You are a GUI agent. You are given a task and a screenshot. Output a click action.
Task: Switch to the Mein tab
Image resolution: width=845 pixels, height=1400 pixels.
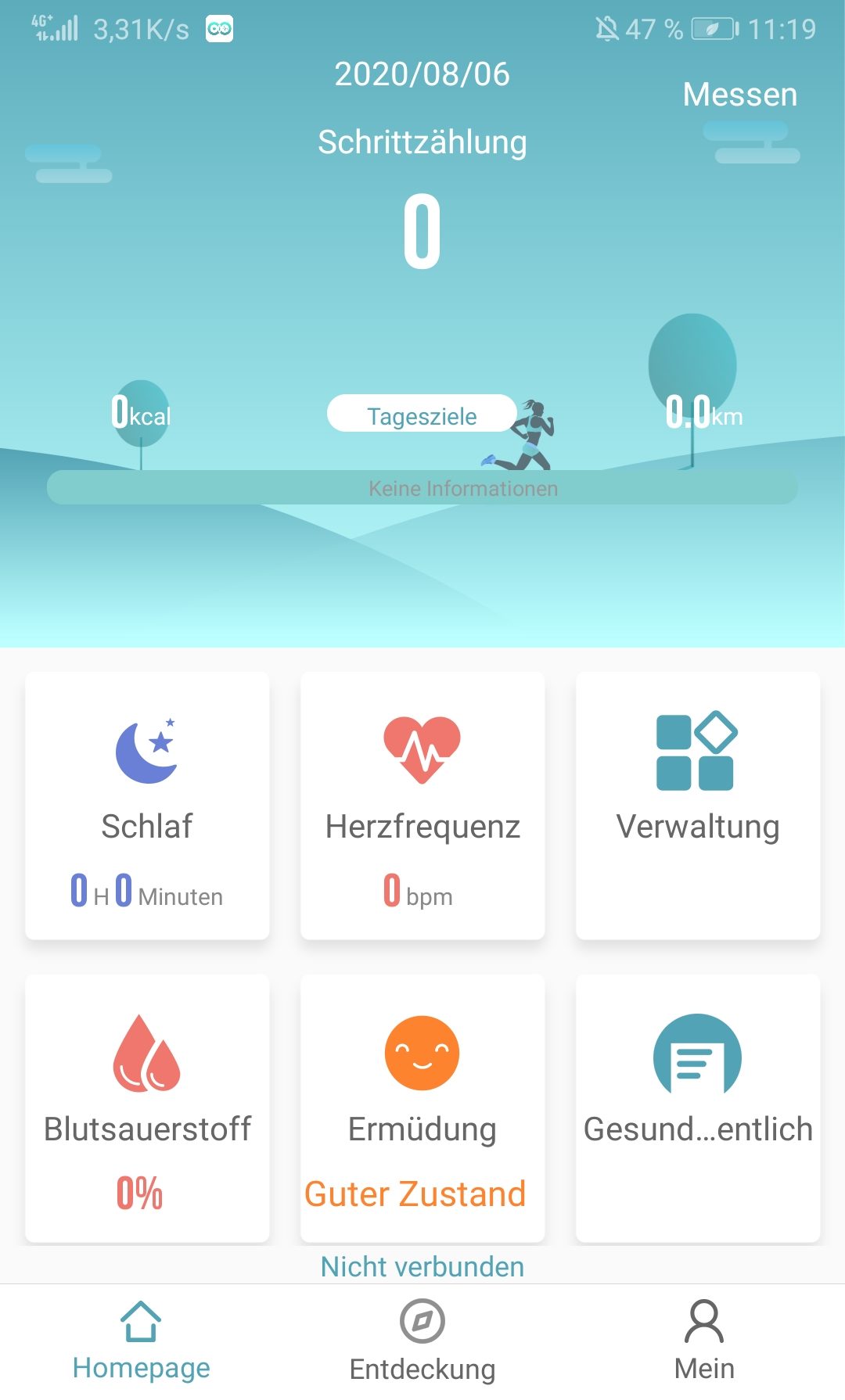[704, 1342]
